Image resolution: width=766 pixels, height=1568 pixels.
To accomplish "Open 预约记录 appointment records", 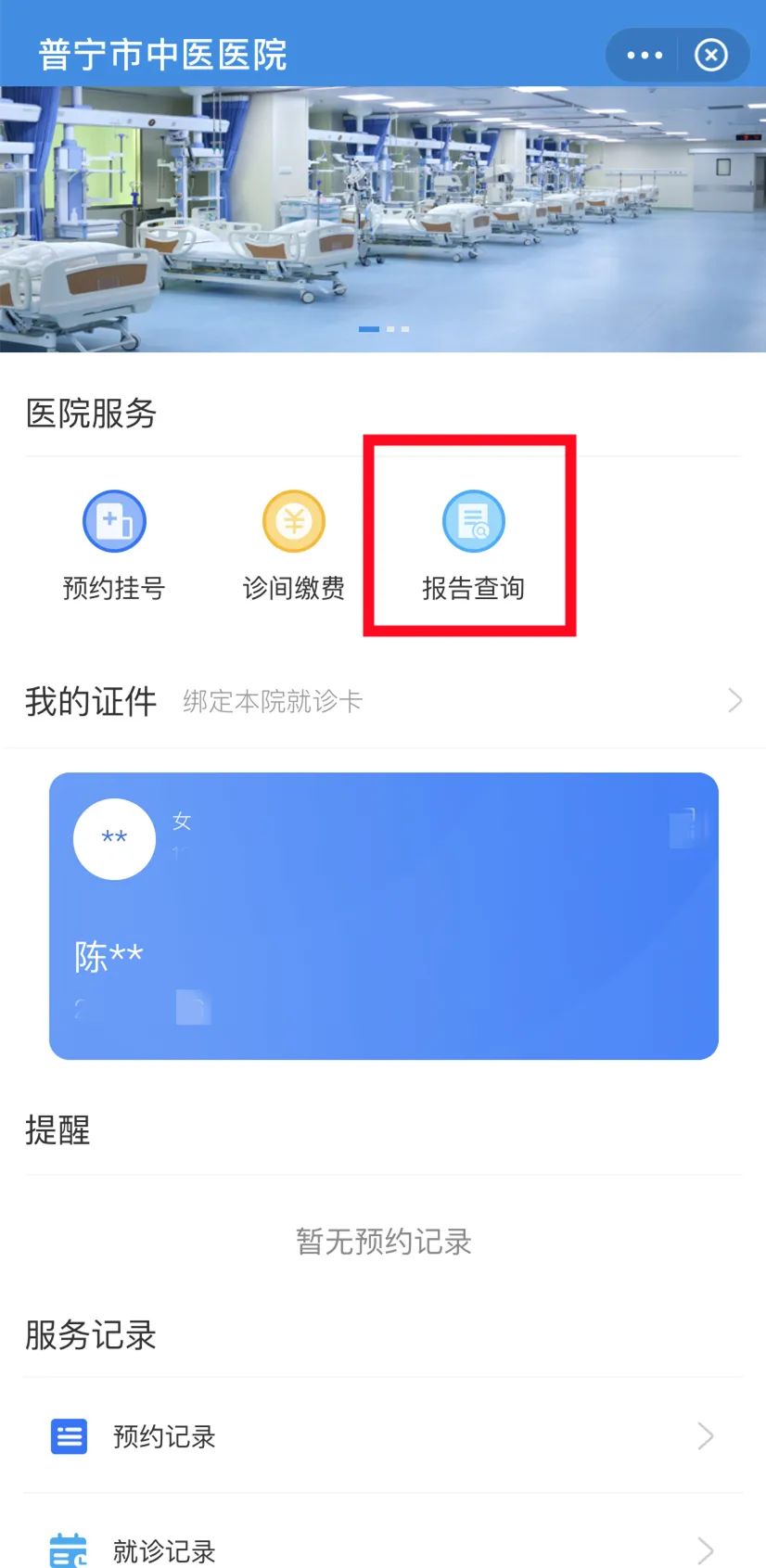I will (x=383, y=1436).
